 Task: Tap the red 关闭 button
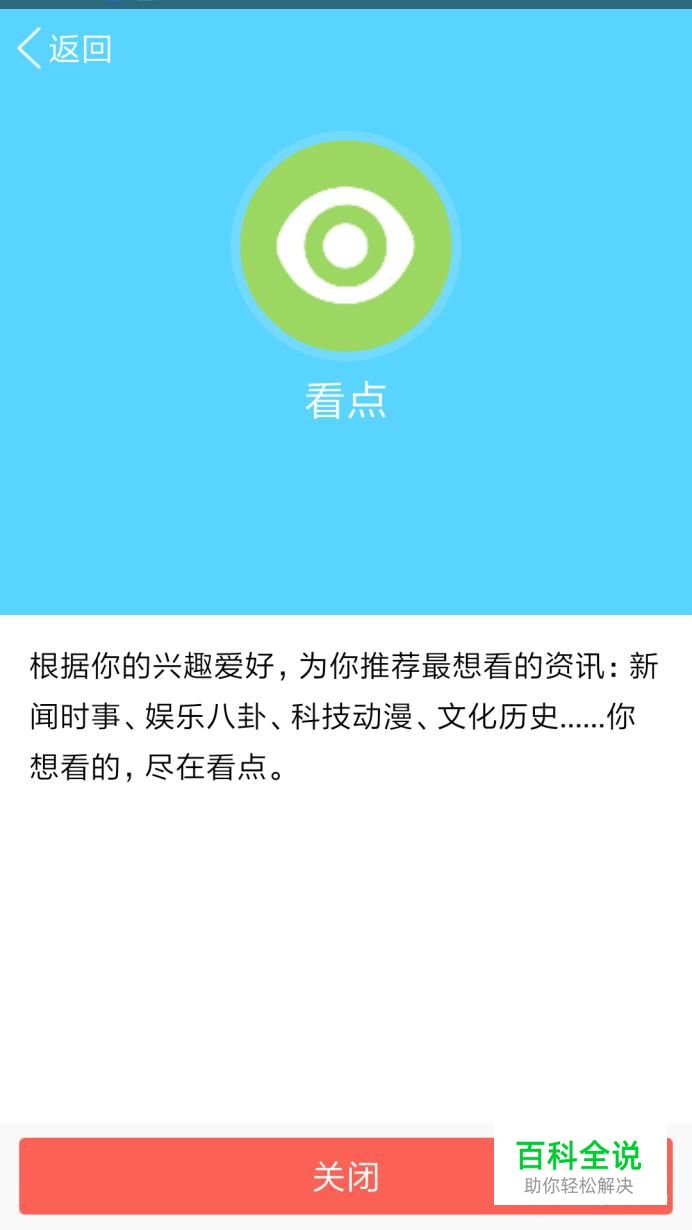pos(346,1176)
